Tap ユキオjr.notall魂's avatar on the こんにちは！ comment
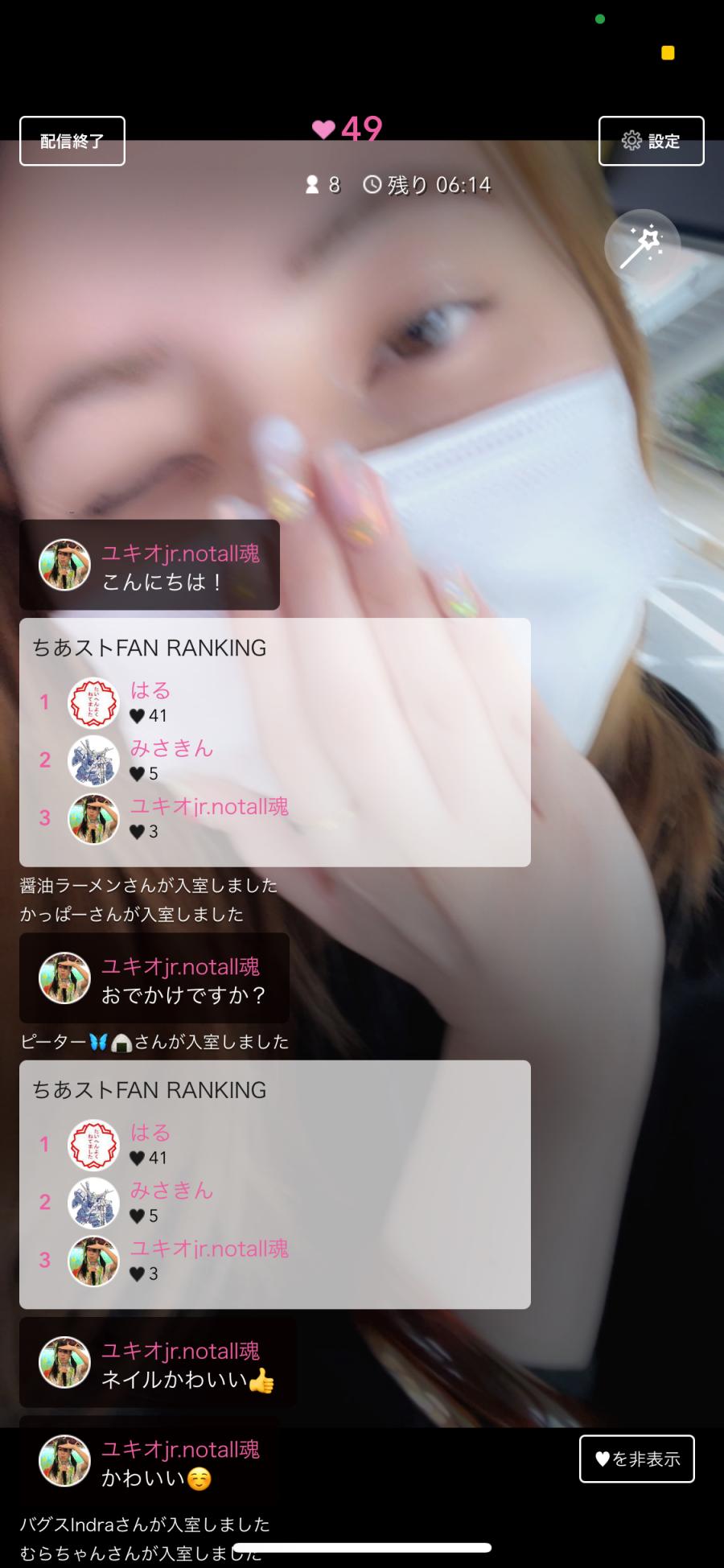This screenshot has height=1568, width=724. pyautogui.click(x=64, y=565)
